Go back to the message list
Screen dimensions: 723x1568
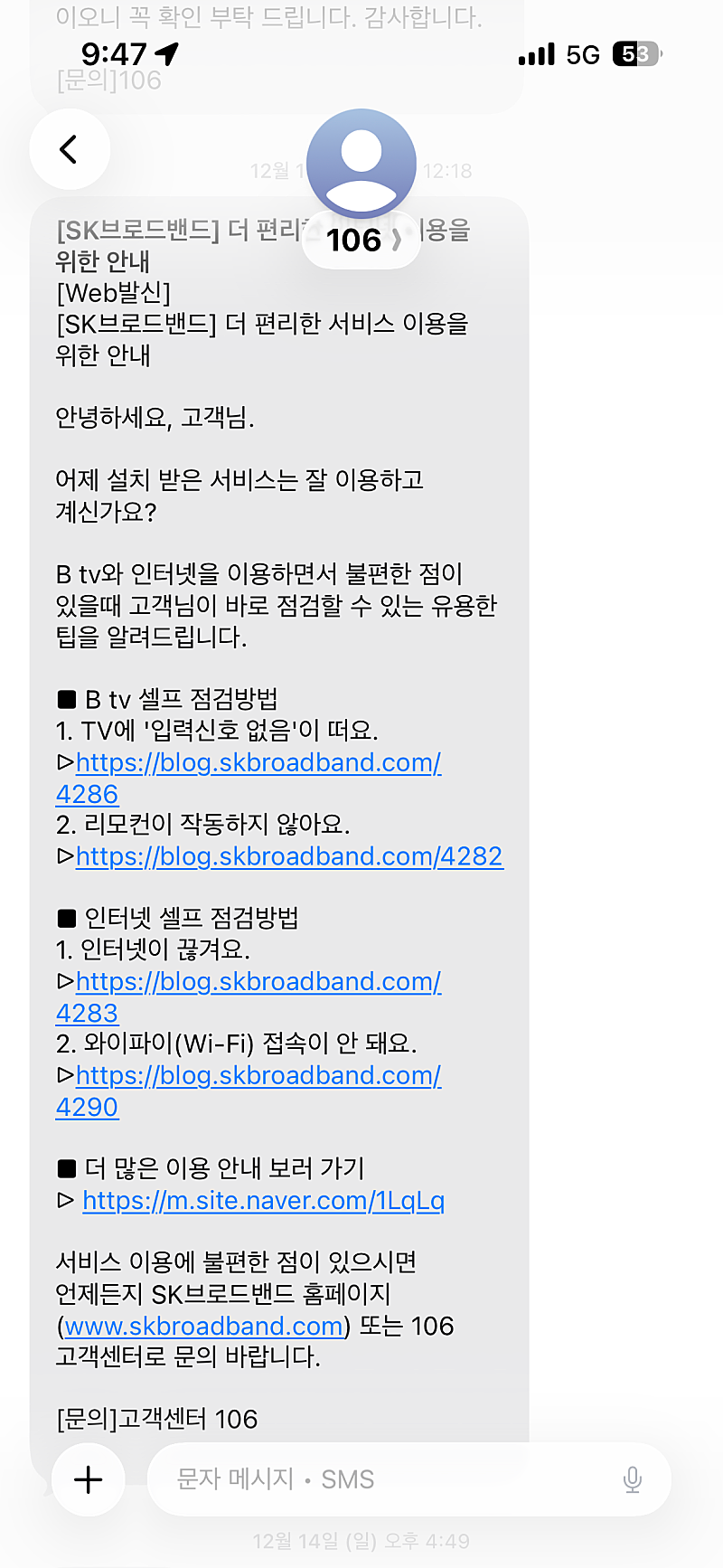[70, 149]
